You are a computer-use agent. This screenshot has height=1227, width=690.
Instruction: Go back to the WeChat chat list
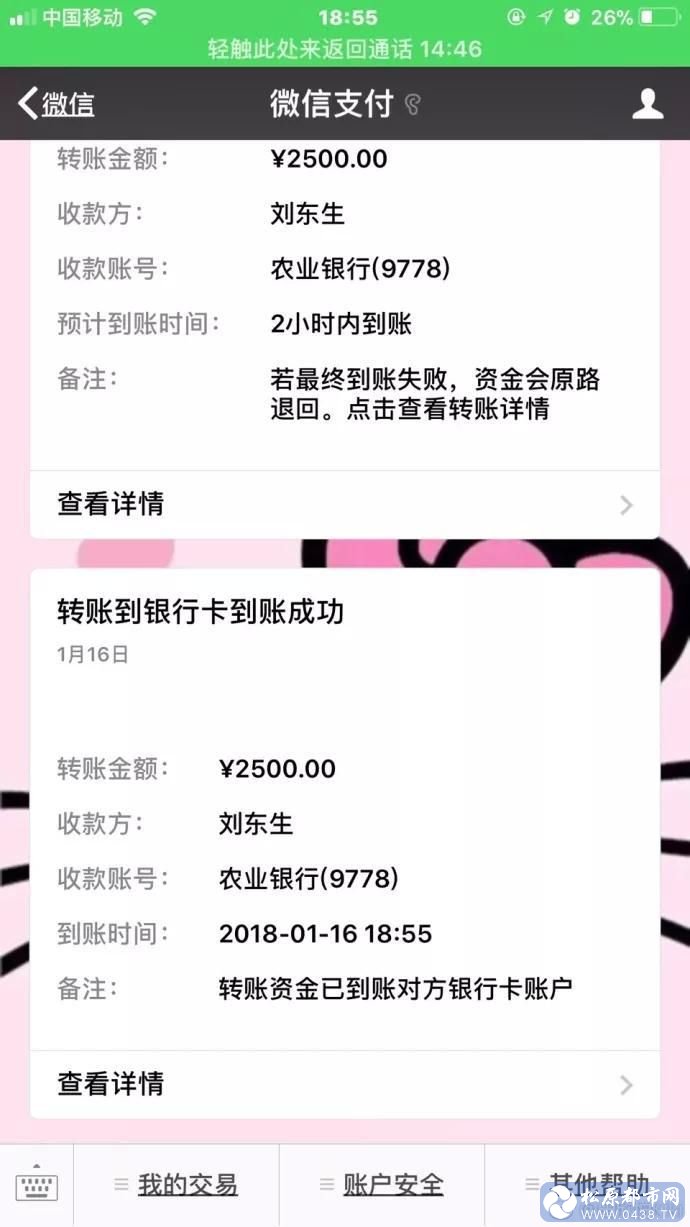tap(55, 103)
